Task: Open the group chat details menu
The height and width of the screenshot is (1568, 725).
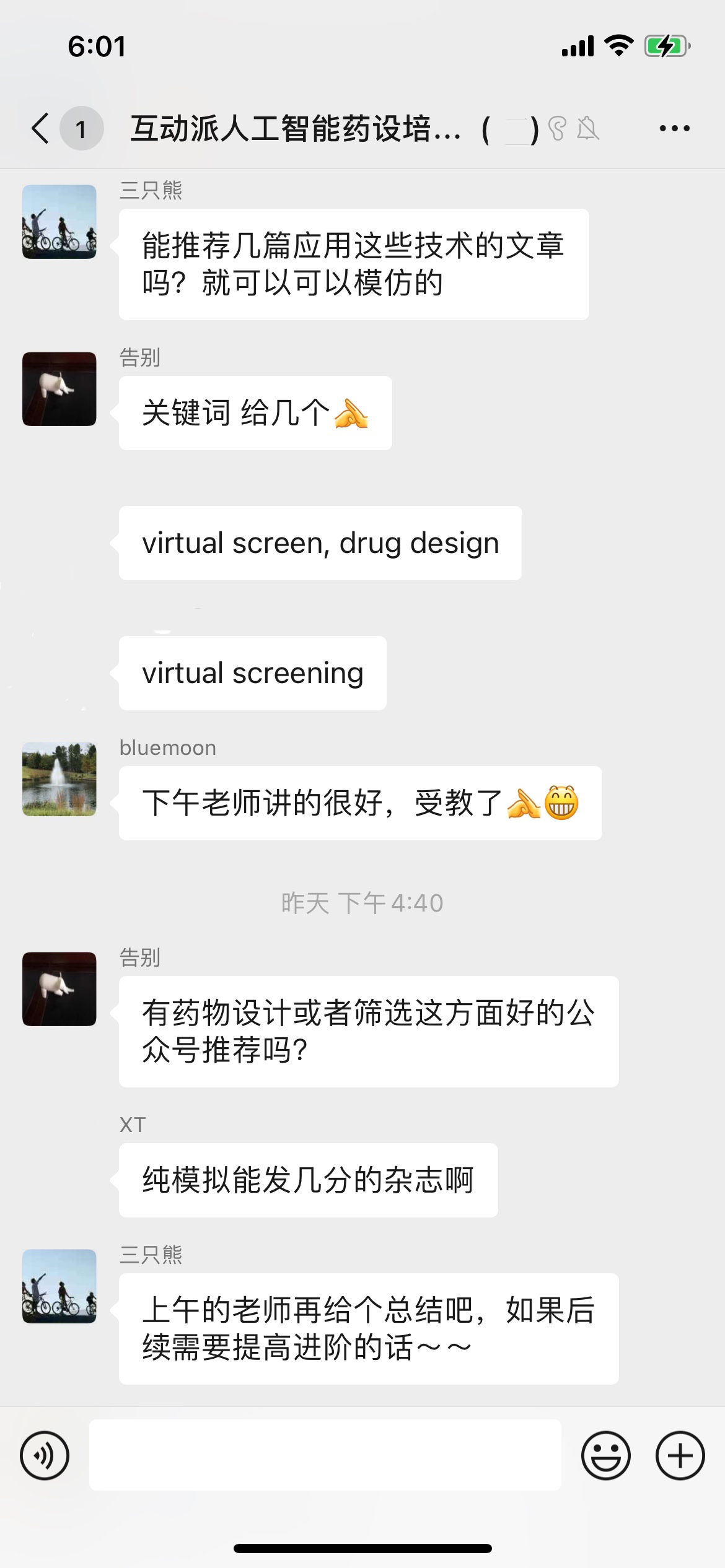Action: click(x=674, y=129)
